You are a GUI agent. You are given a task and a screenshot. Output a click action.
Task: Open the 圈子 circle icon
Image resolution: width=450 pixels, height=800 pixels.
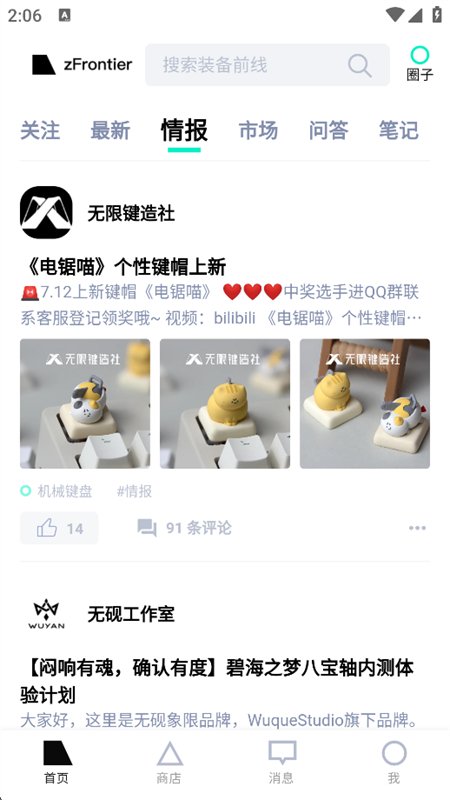(x=420, y=64)
